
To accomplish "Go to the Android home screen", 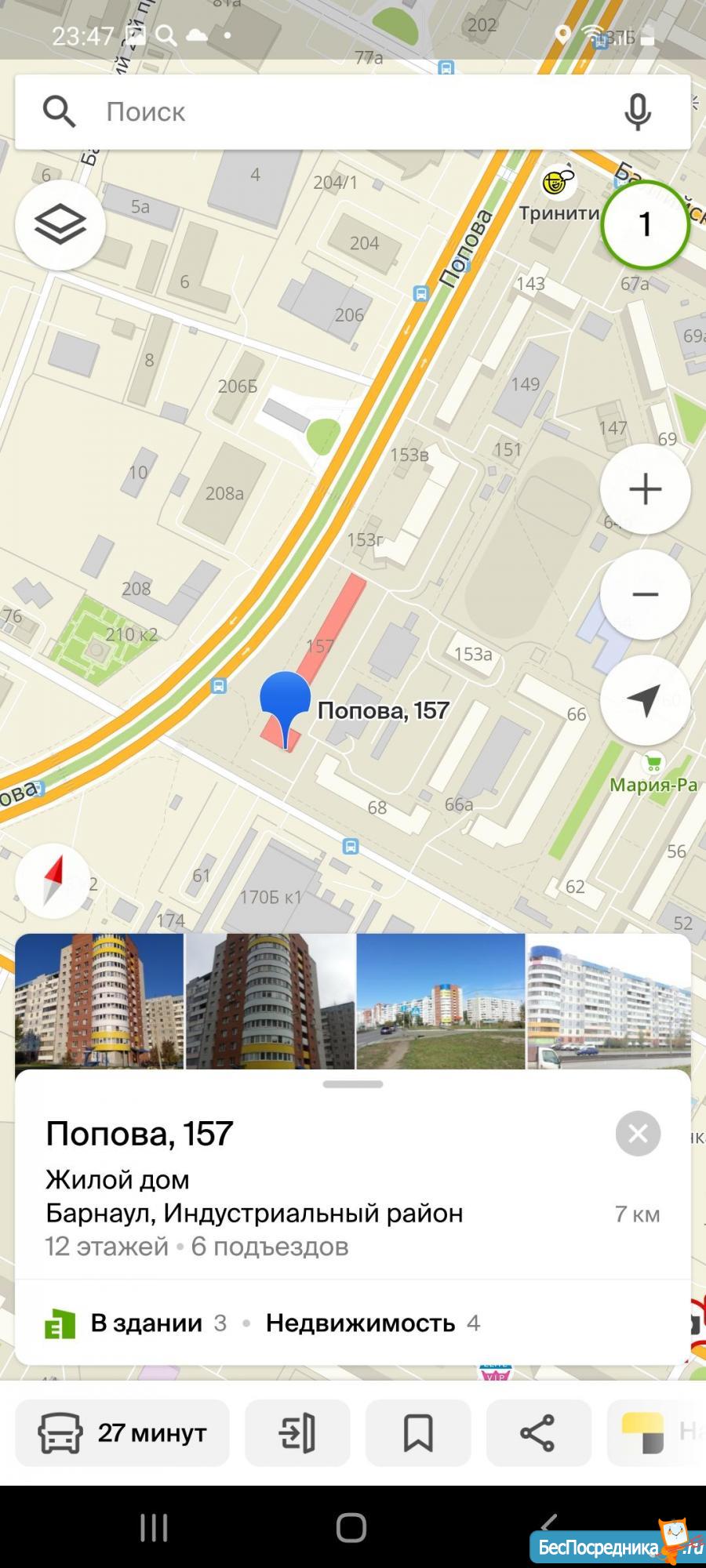I will pyautogui.click(x=351, y=1527).
